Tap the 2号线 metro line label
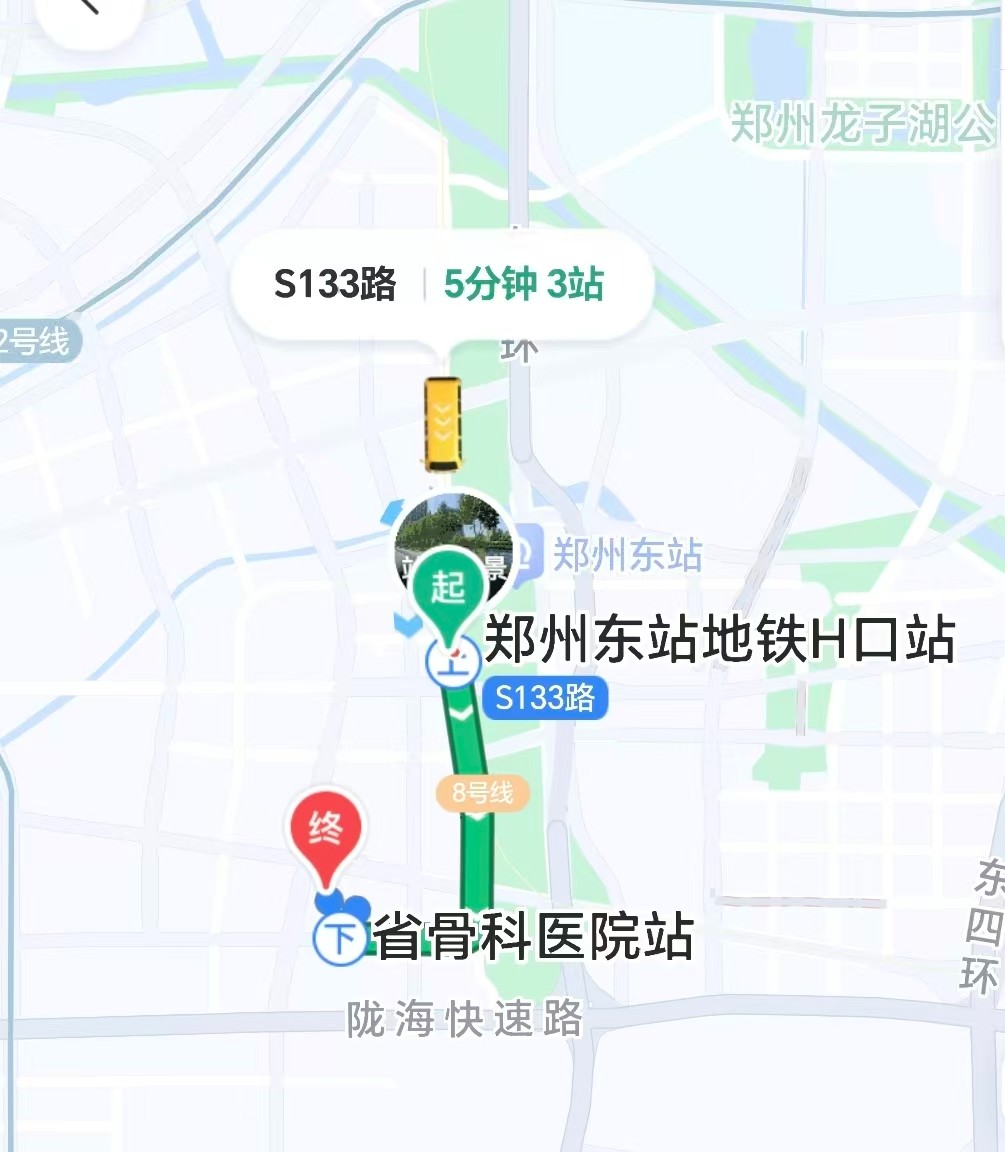This screenshot has height=1152, width=1005. tap(35, 338)
